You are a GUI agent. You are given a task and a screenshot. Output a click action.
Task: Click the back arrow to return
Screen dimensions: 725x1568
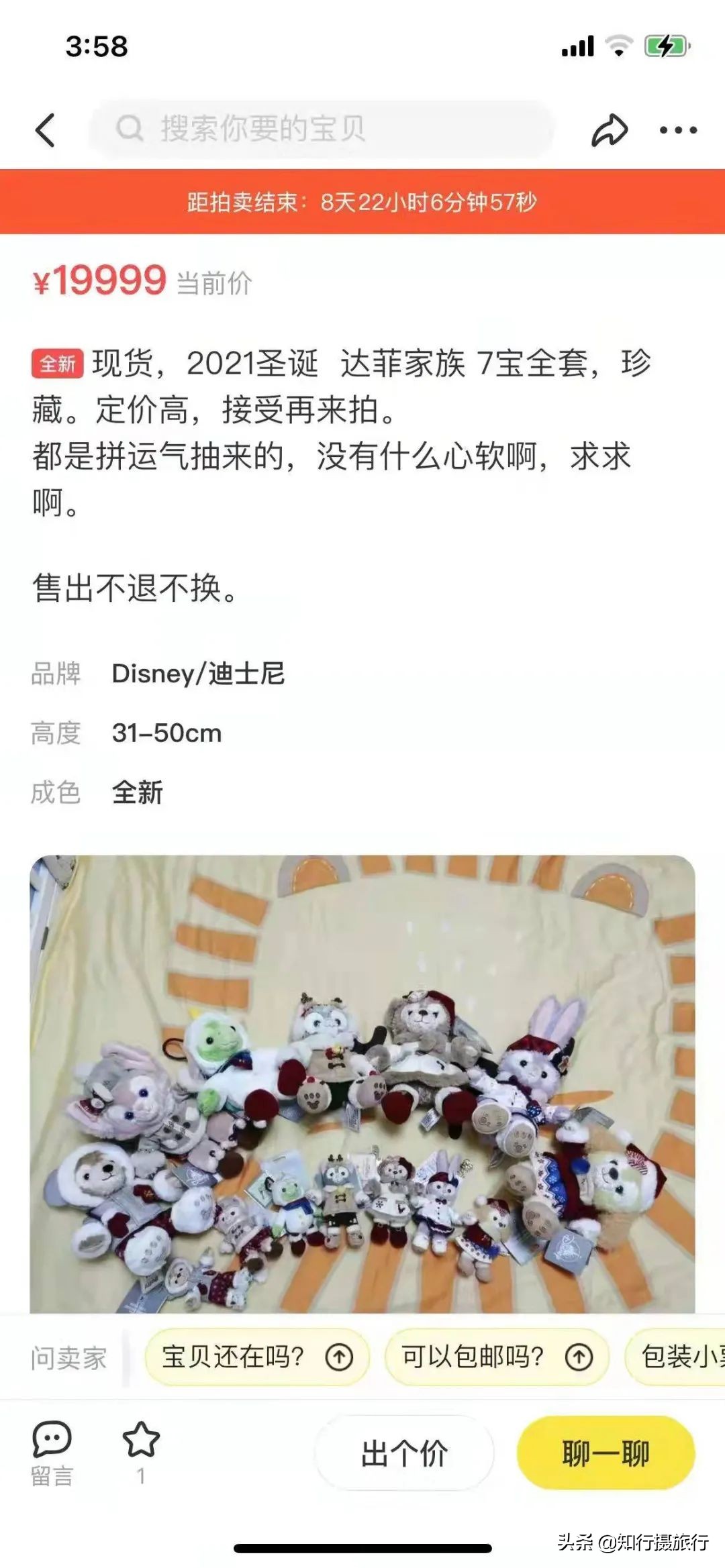(x=45, y=129)
